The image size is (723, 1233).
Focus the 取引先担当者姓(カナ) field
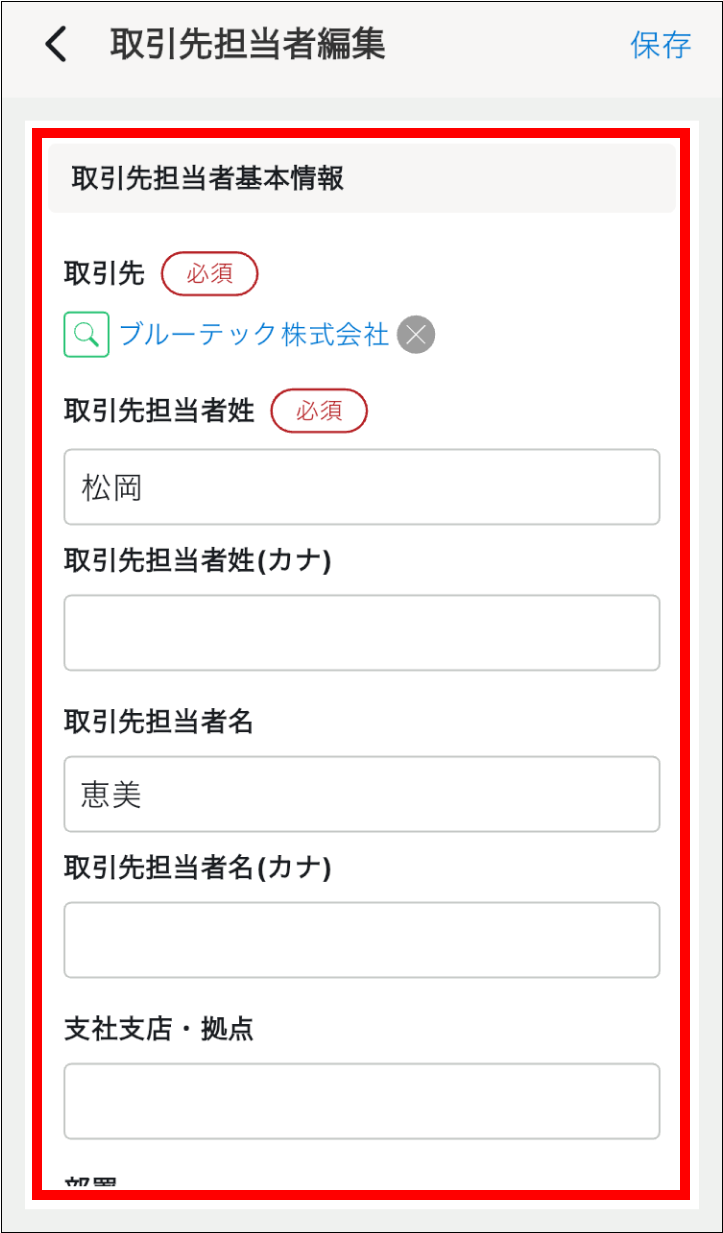click(362, 633)
